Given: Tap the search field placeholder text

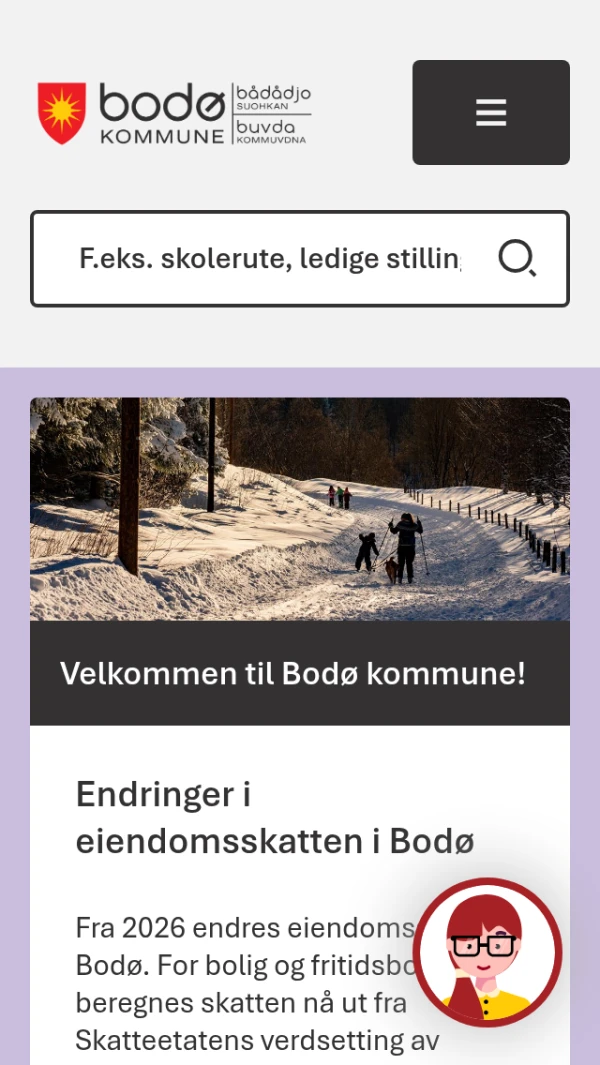Looking at the screenshot, I should 270,259.
